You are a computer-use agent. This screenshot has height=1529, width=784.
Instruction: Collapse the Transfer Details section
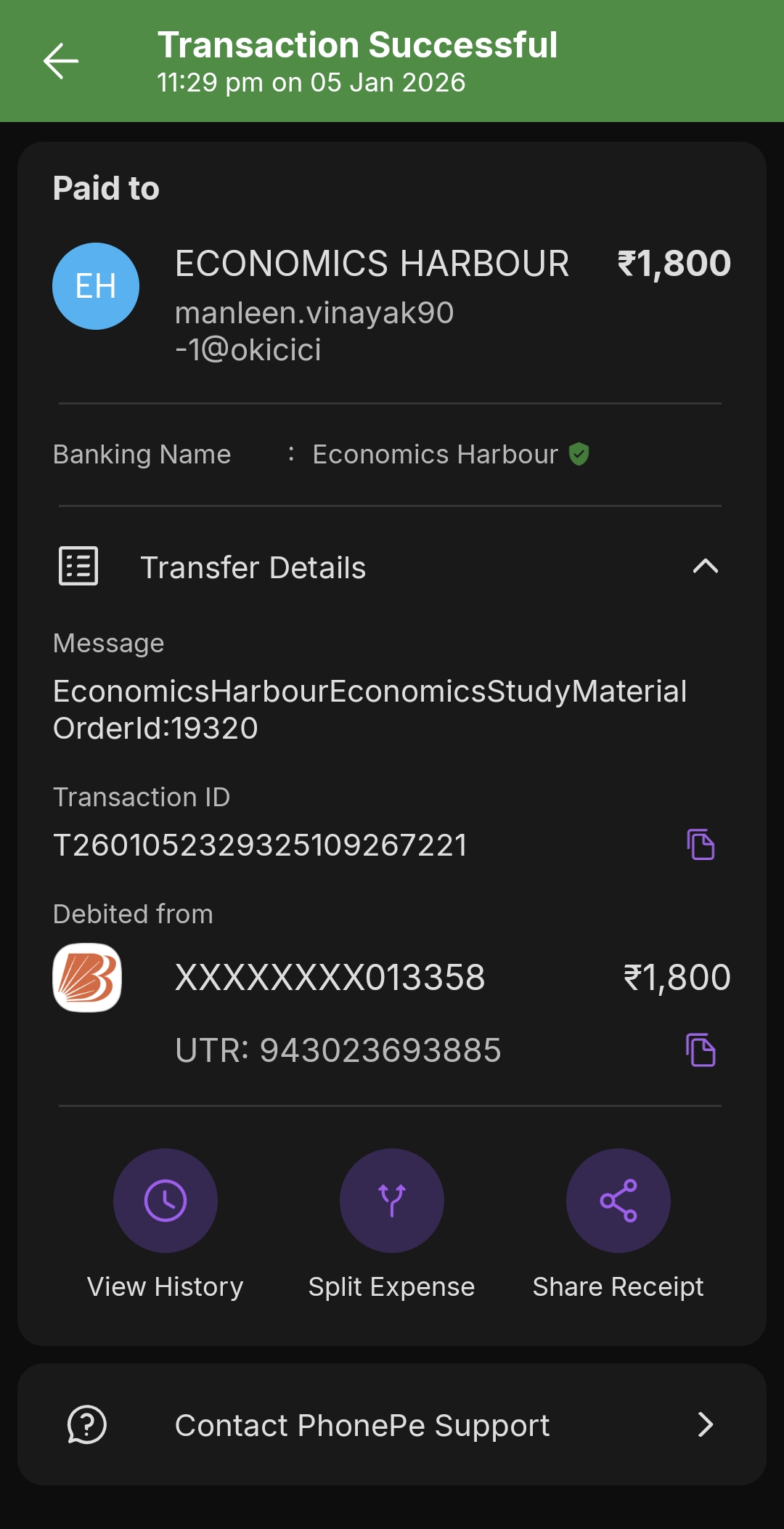click(x=705, y=567)
